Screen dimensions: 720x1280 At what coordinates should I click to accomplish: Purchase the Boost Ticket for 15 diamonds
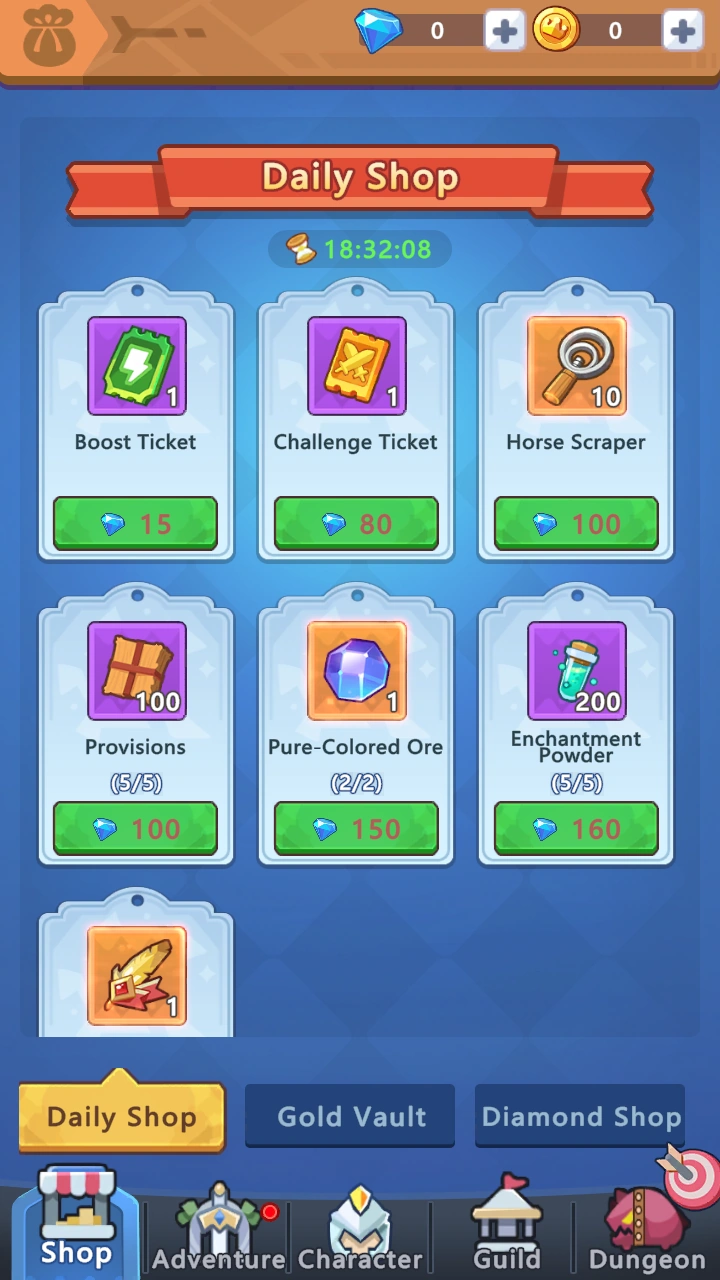136,523
